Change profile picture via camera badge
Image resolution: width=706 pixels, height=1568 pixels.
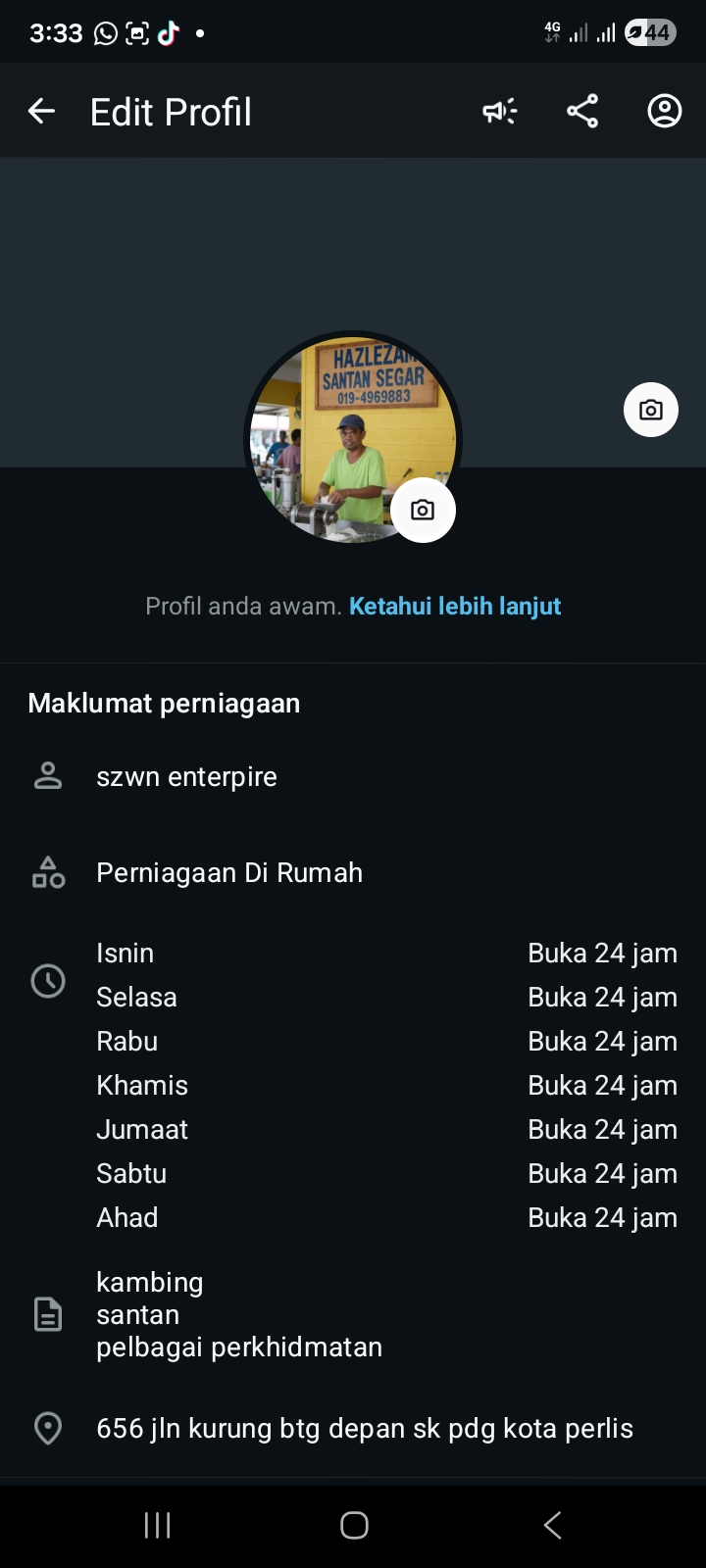423,510
